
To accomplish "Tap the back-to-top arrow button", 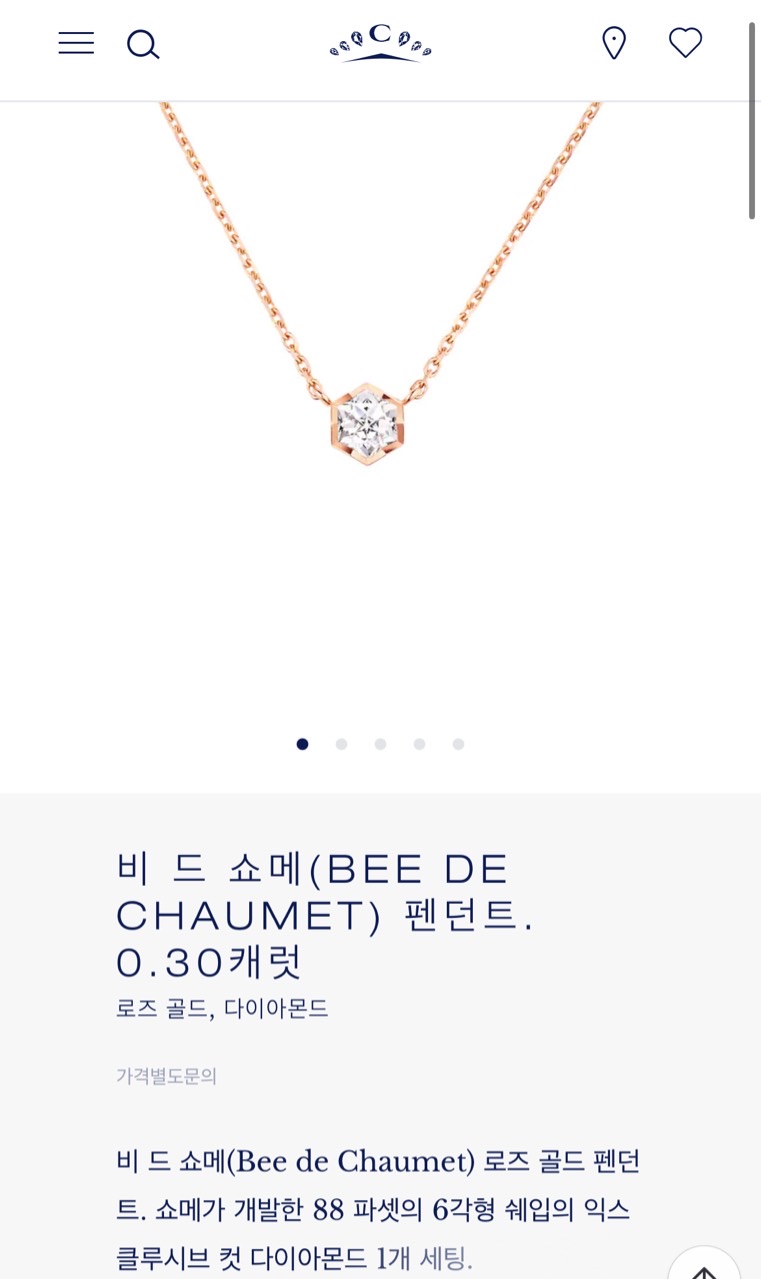I will point(704,1266).
